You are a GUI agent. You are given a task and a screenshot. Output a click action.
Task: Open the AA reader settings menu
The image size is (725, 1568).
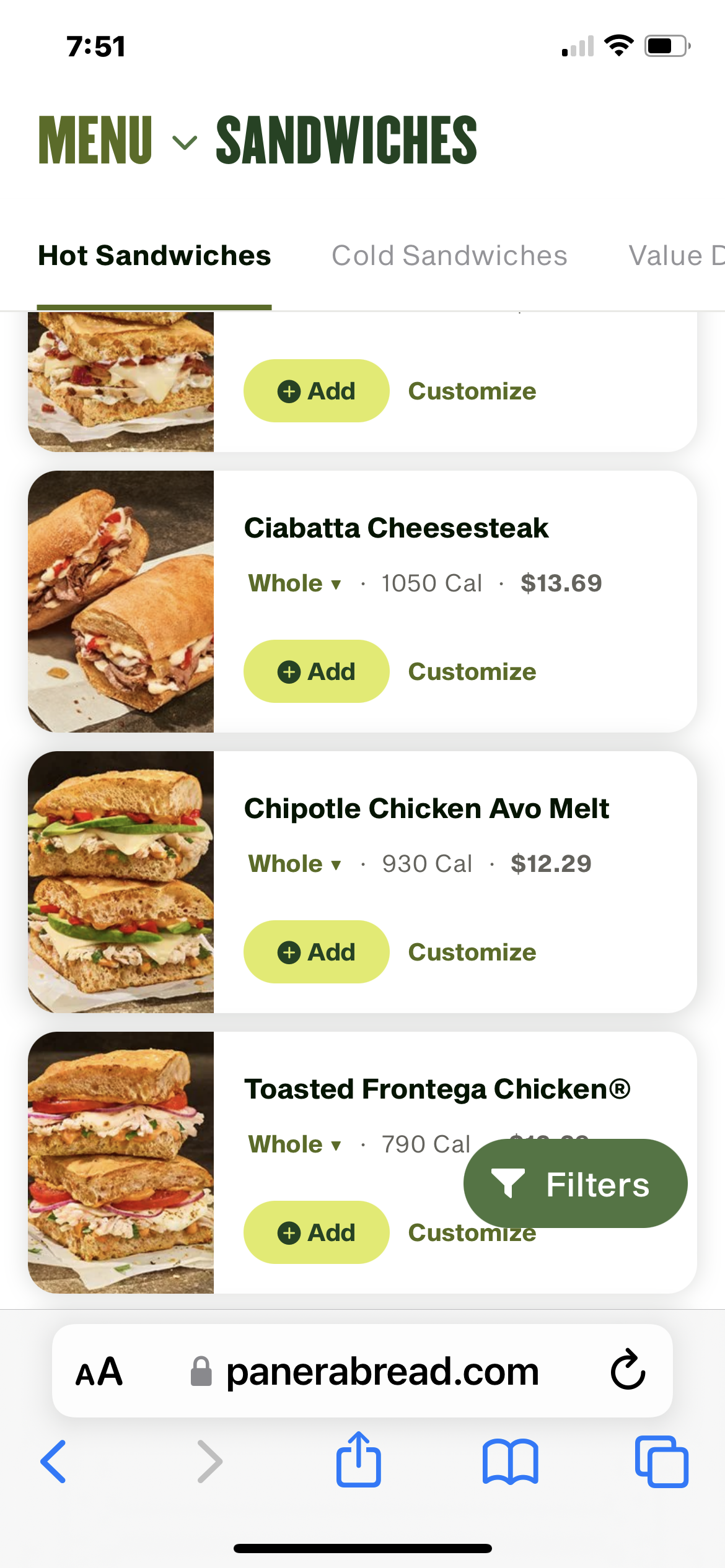[x=99, y=1372]
